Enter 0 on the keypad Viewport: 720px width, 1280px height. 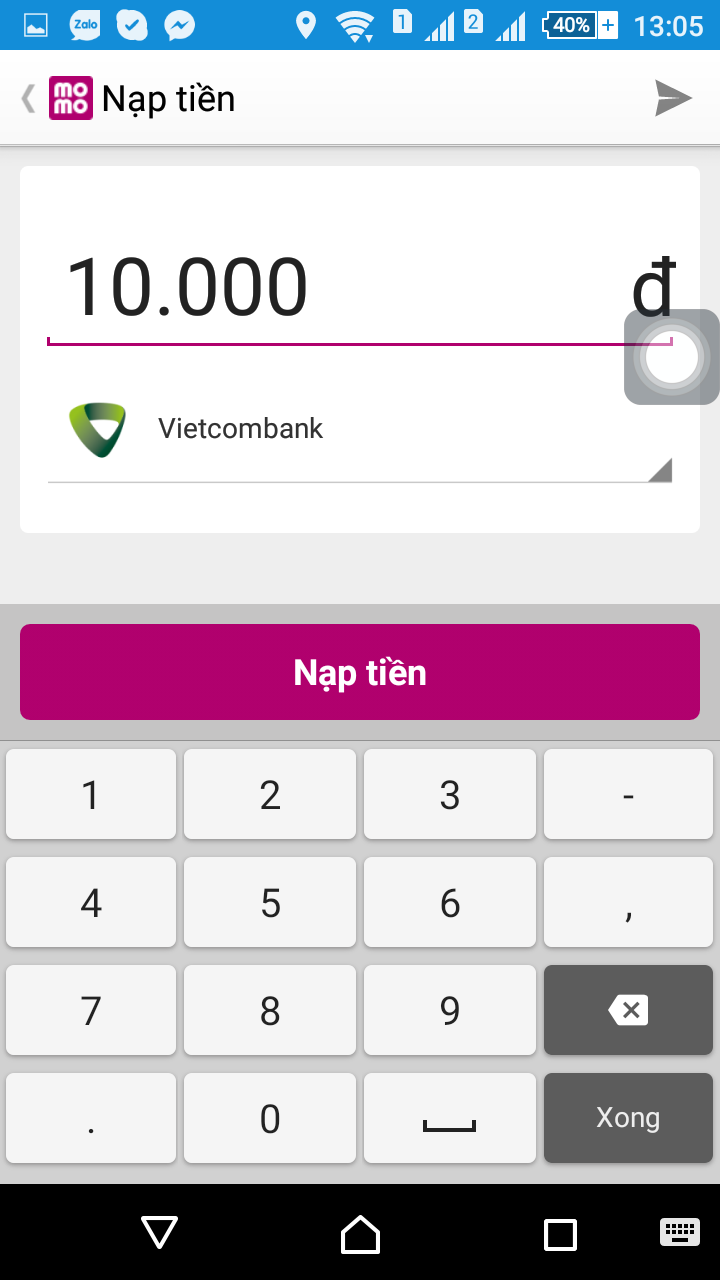(270, 1118)
